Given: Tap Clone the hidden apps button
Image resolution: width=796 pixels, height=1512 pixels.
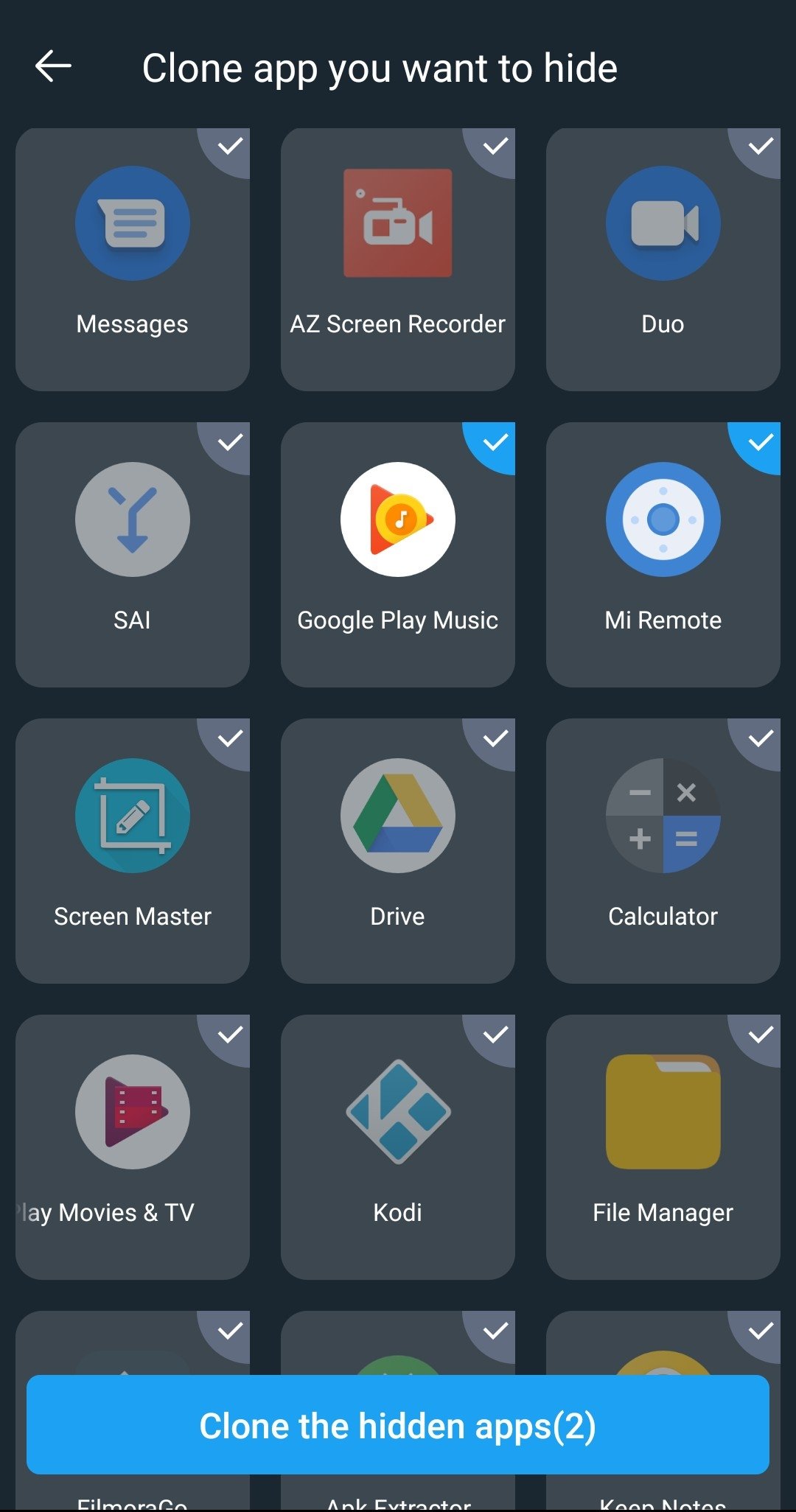Looking at the screenshot, I should [x=398, y=1424].
